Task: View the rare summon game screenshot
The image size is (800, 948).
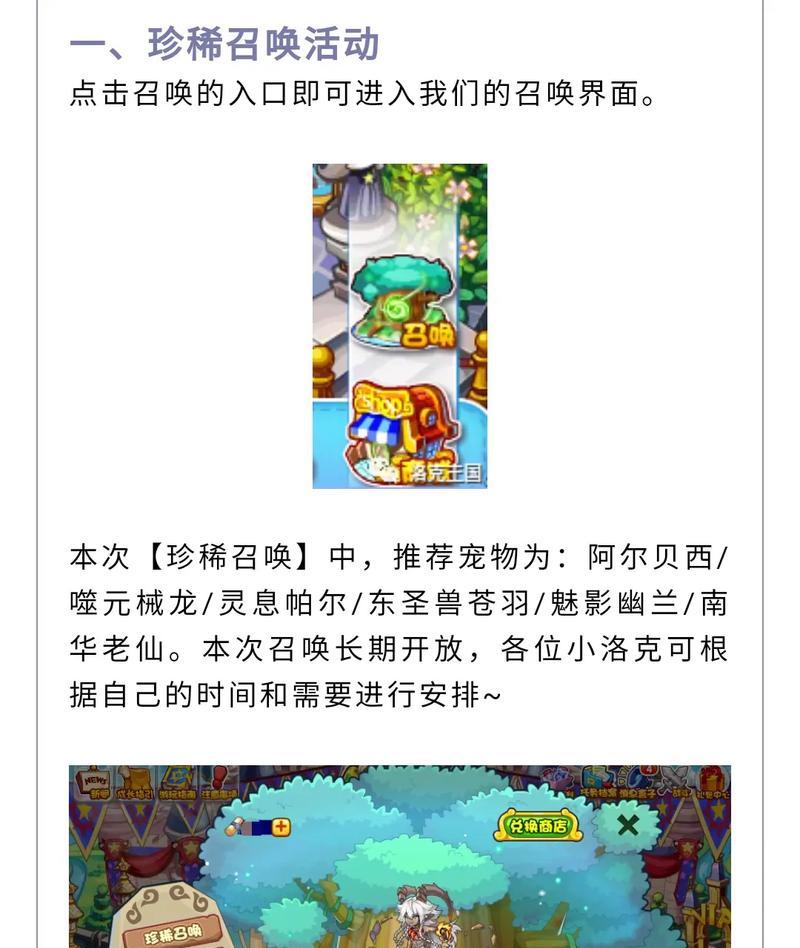Action: 399,856
